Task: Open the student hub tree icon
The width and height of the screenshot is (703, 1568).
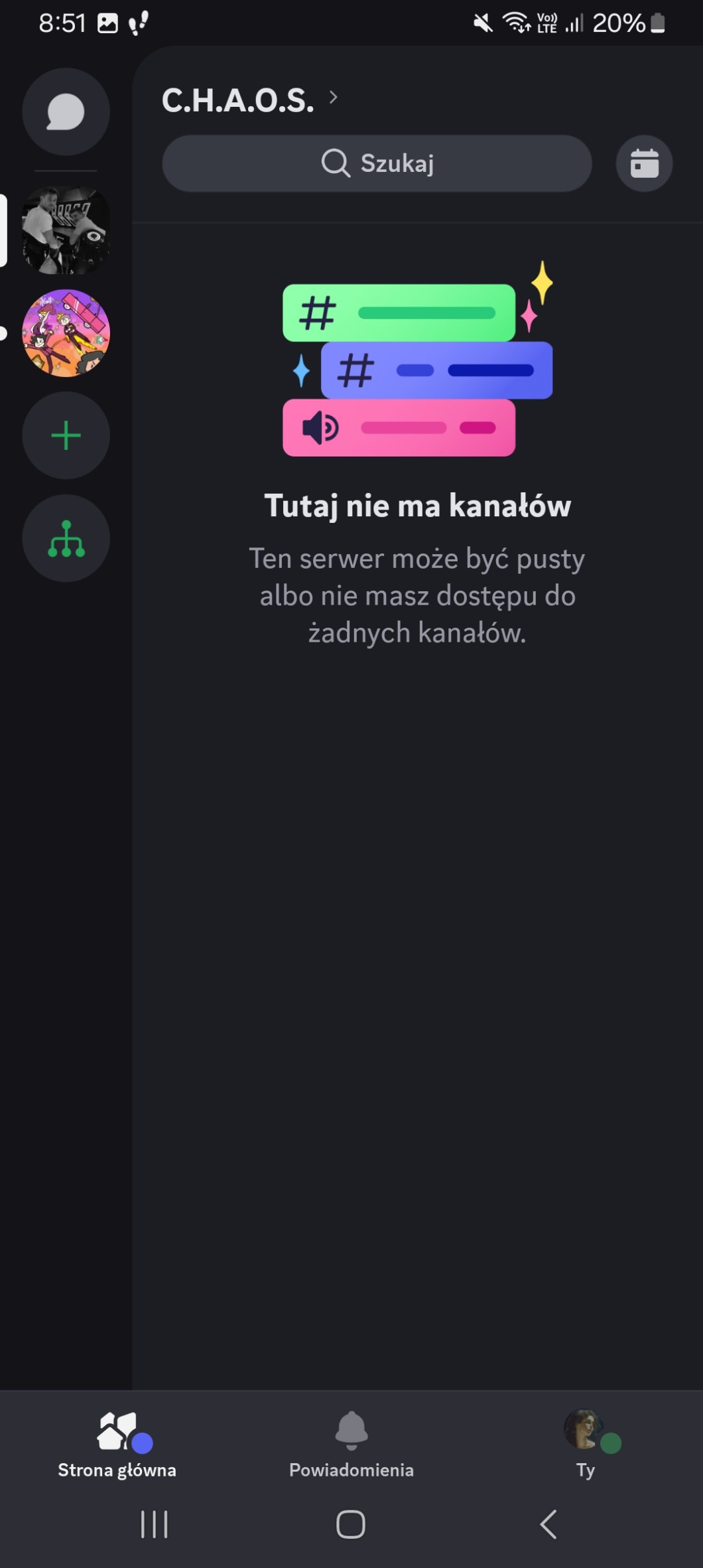Action: tap(66, 538)
